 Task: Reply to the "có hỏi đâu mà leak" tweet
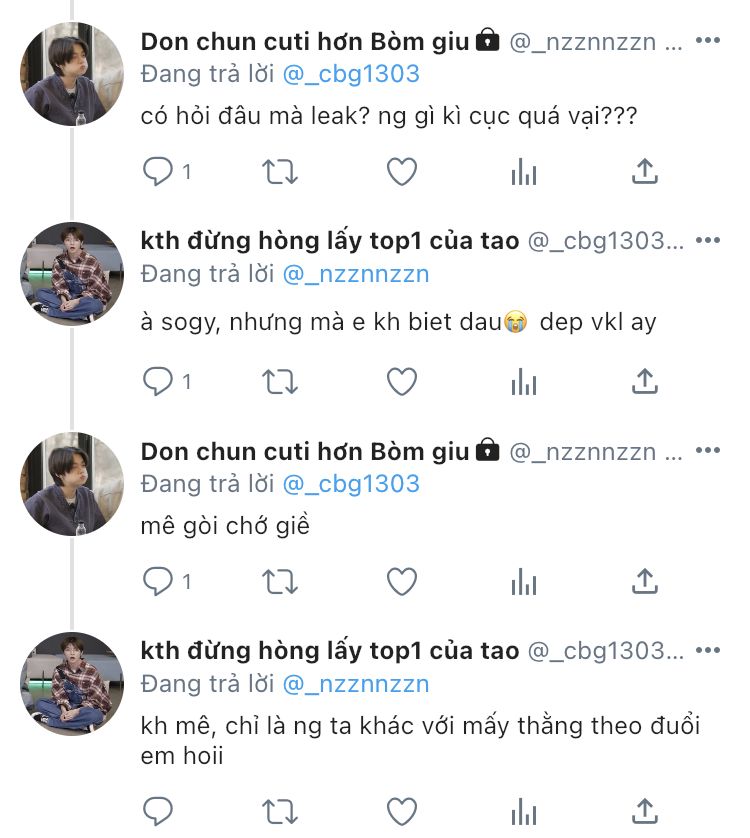coord(158,172)
